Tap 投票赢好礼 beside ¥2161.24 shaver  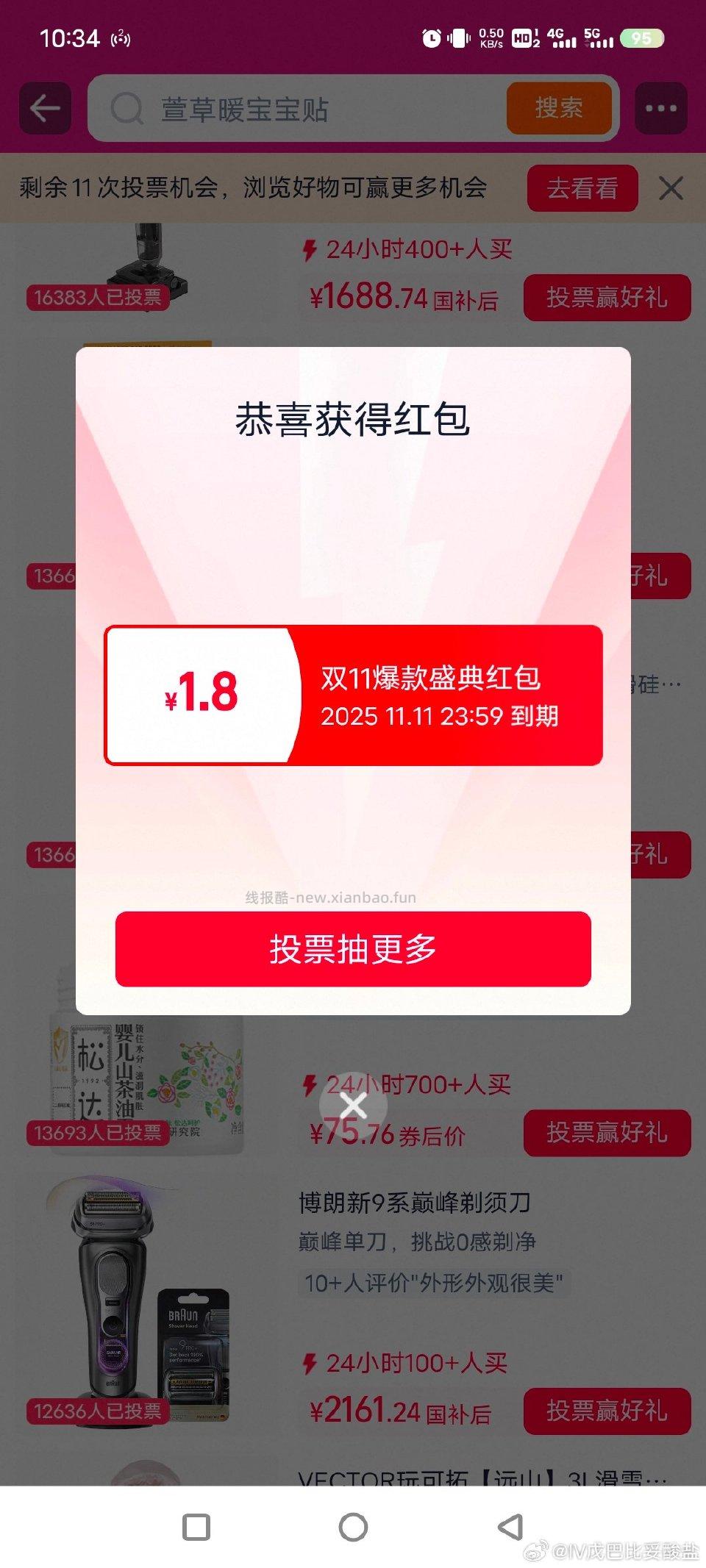click(607, 1411)
